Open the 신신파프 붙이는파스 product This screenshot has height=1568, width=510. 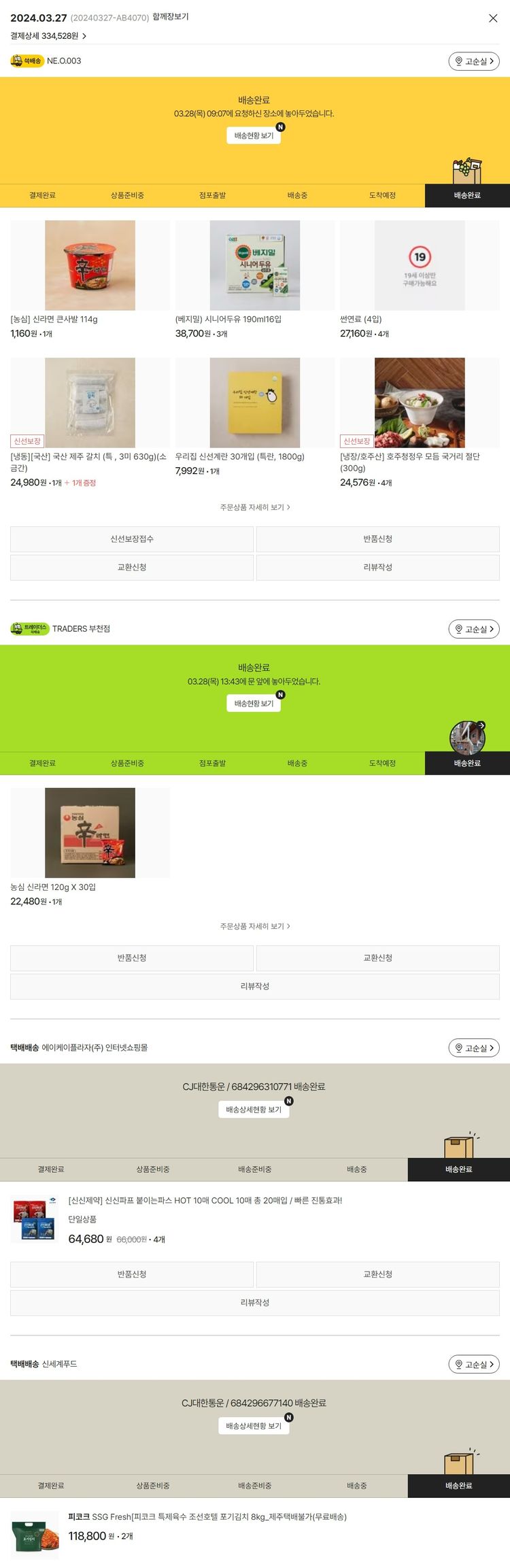tap(205, 1200)
